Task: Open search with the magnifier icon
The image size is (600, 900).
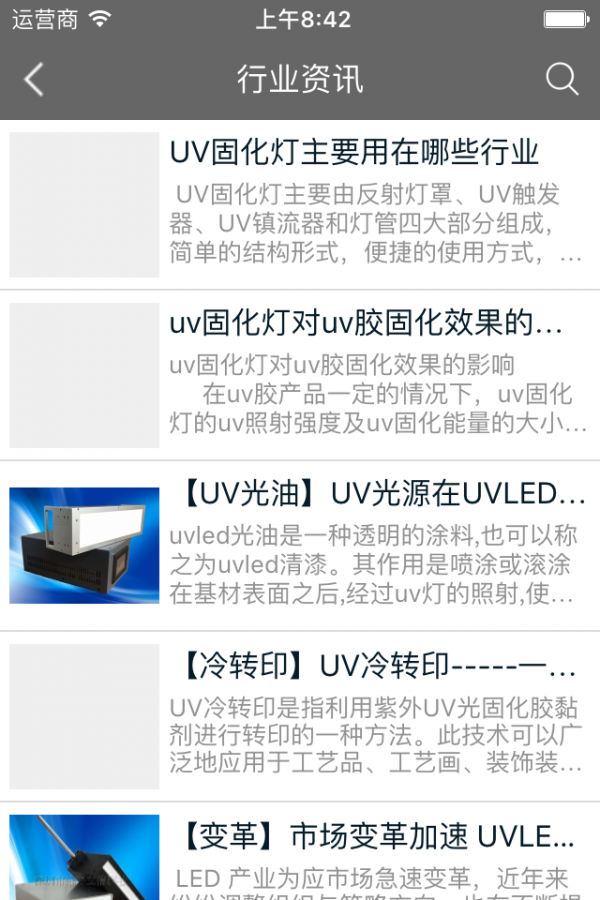Action: [562, 80]
